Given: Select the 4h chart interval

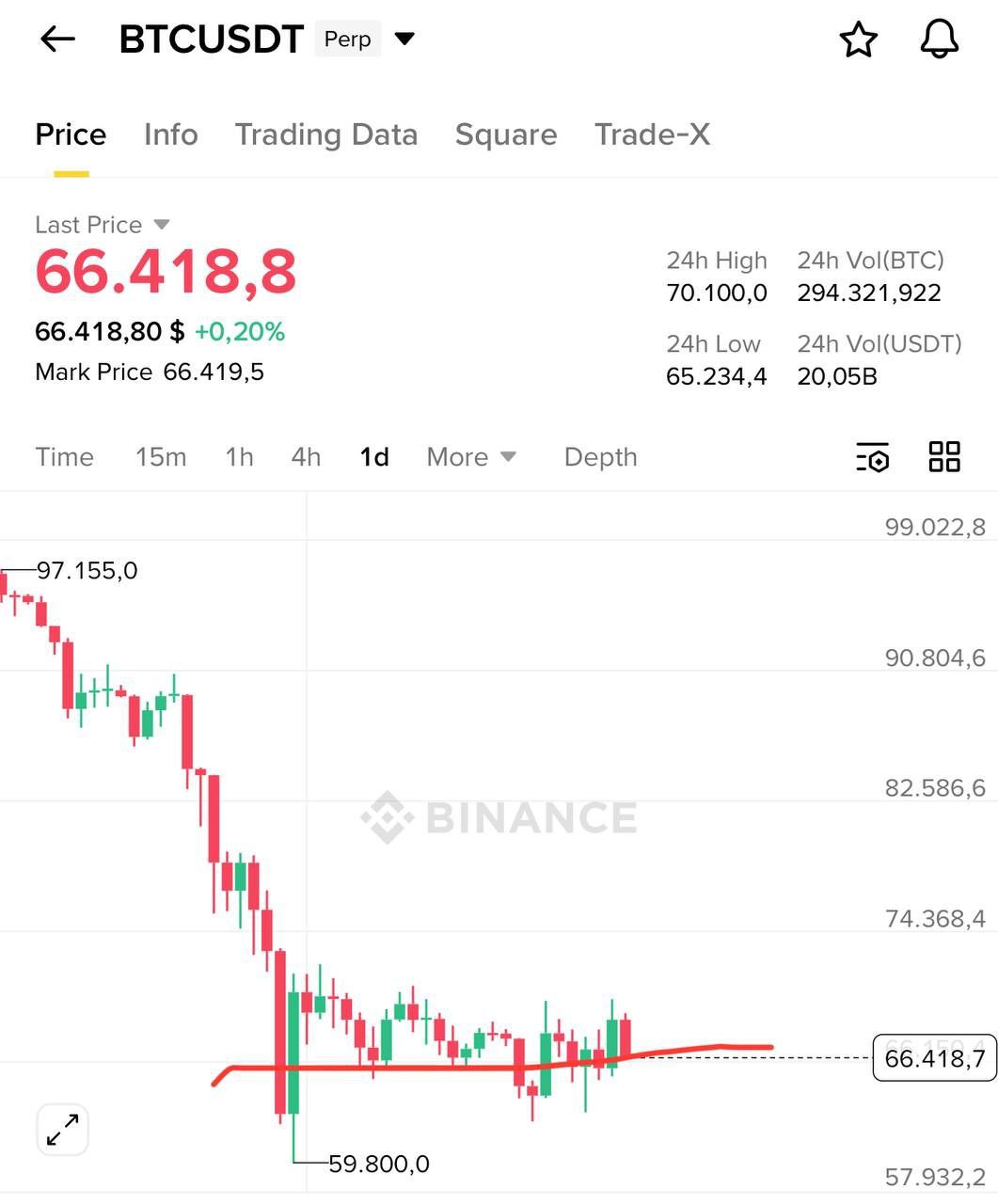Looking at the screenshot, I should click(x=306, y=457).
